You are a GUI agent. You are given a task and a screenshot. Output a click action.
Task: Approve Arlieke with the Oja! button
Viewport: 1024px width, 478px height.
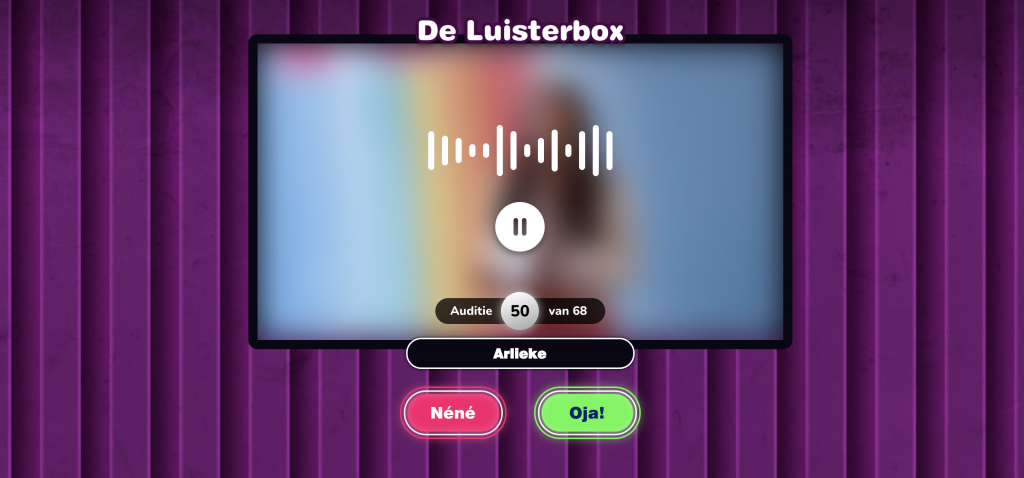(x=587, y=413)
